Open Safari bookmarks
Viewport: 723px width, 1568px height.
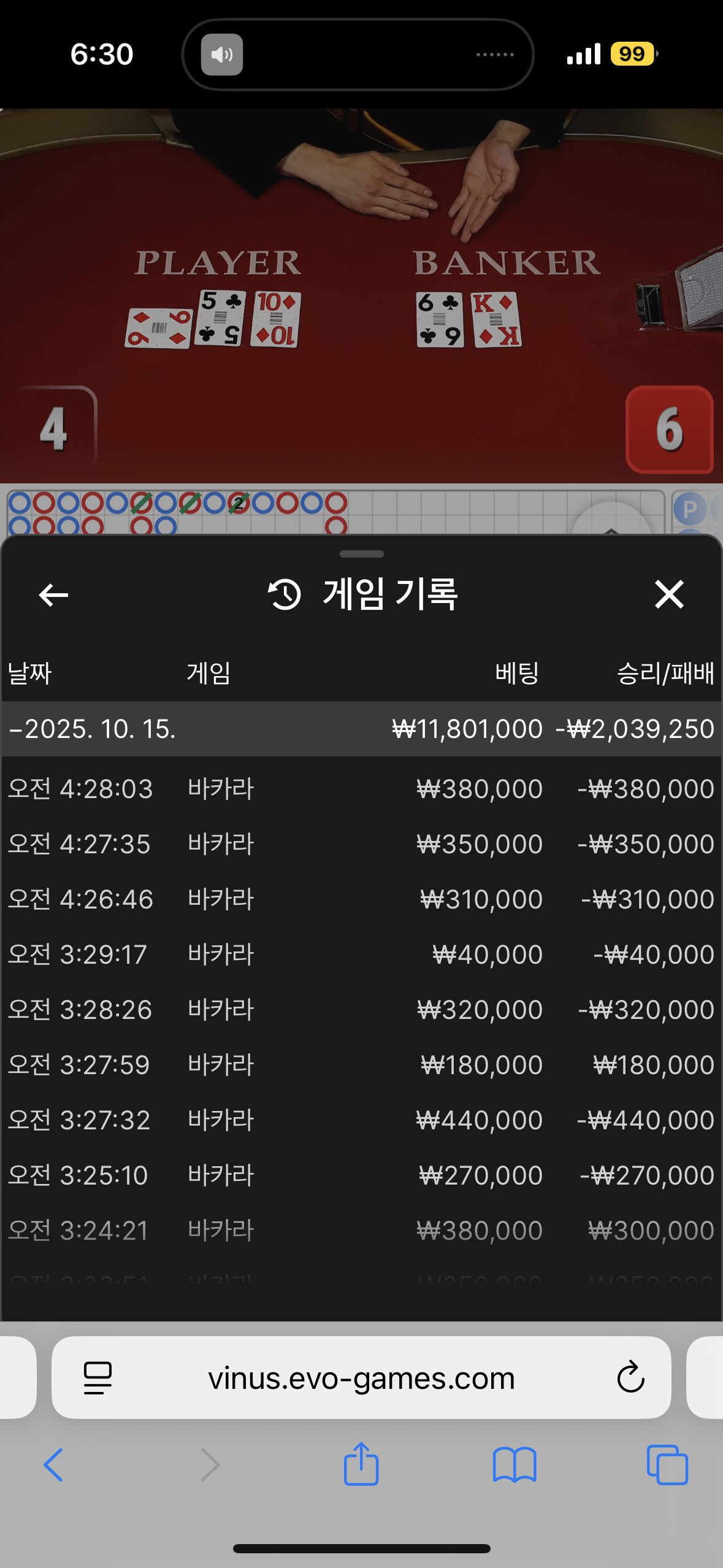514,1464
